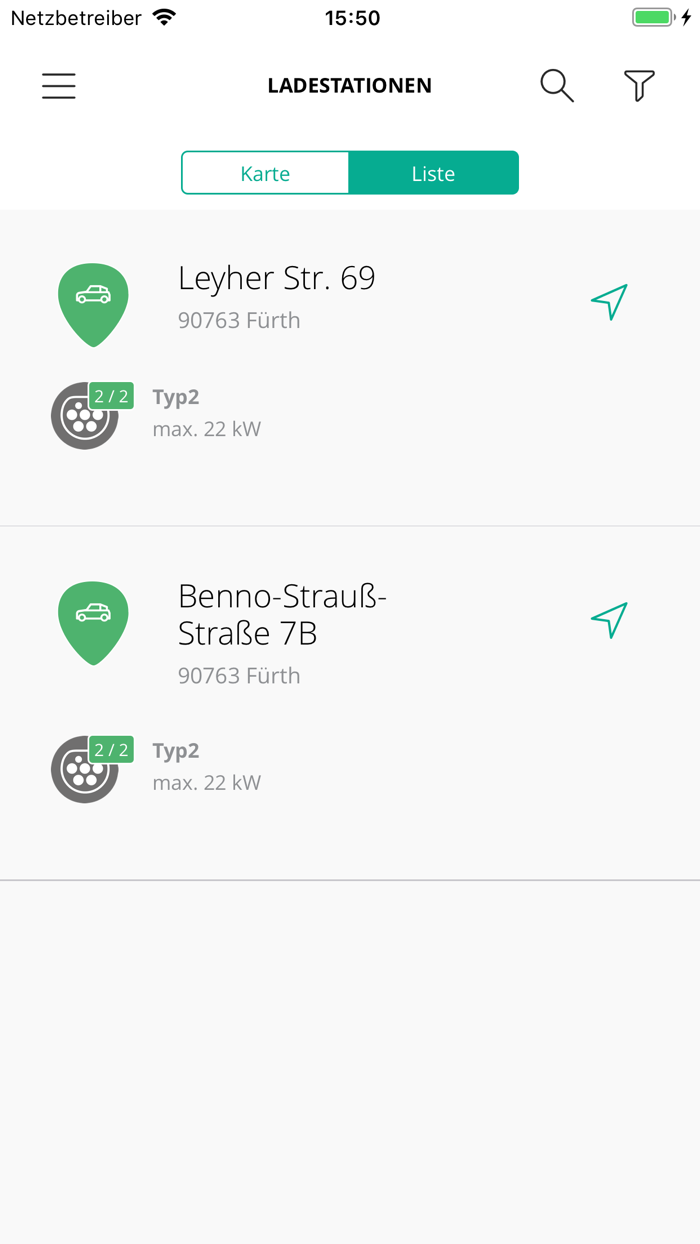Open the search magnifier
700x1244 pixels.
[x=557, y=86]
